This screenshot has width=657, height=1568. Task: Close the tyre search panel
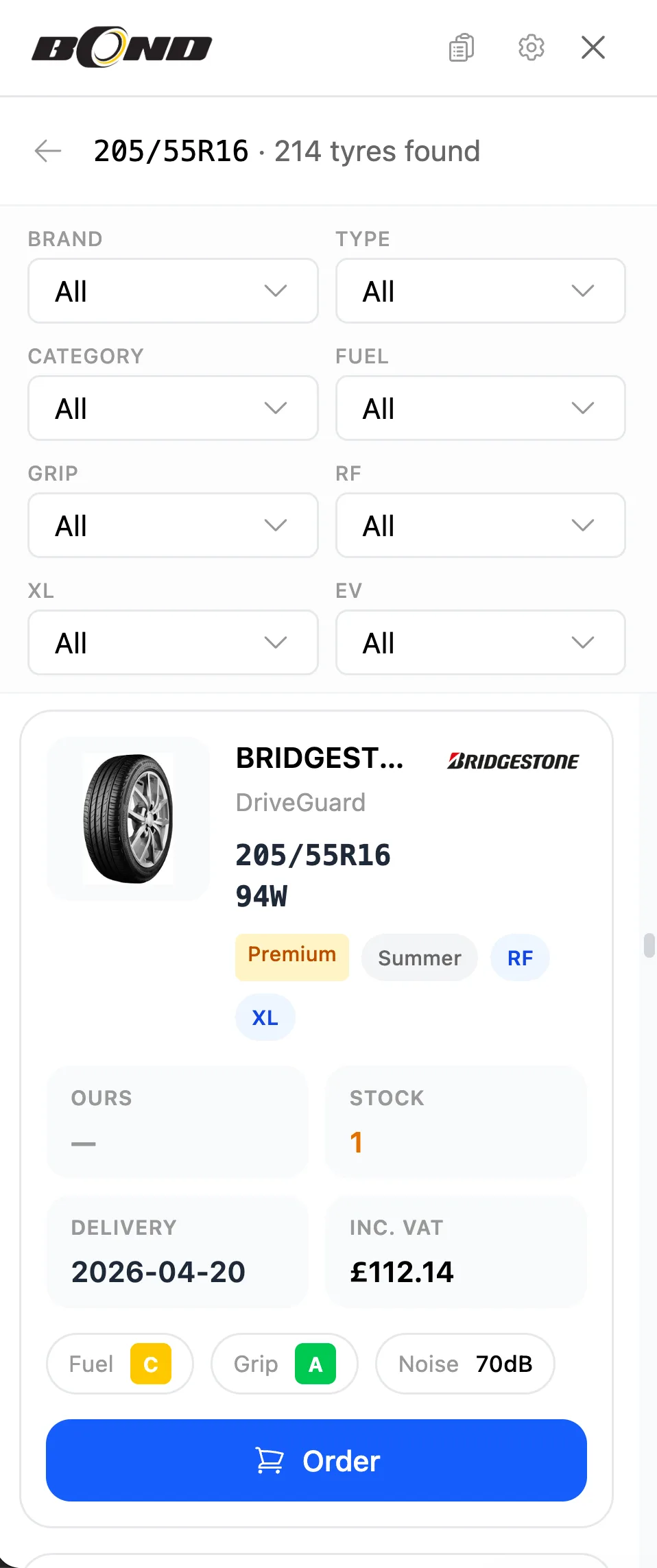[592, 47]
